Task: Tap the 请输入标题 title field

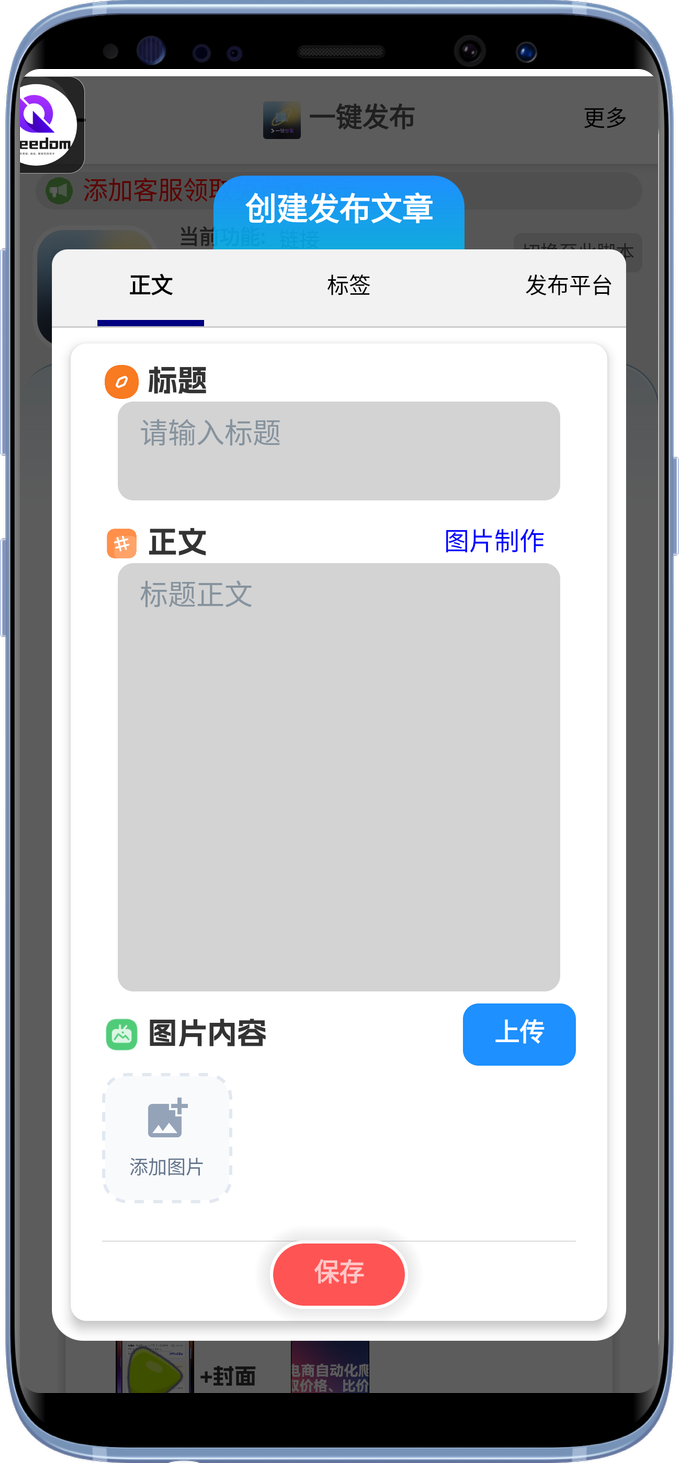Action: [x=338, y=450]
